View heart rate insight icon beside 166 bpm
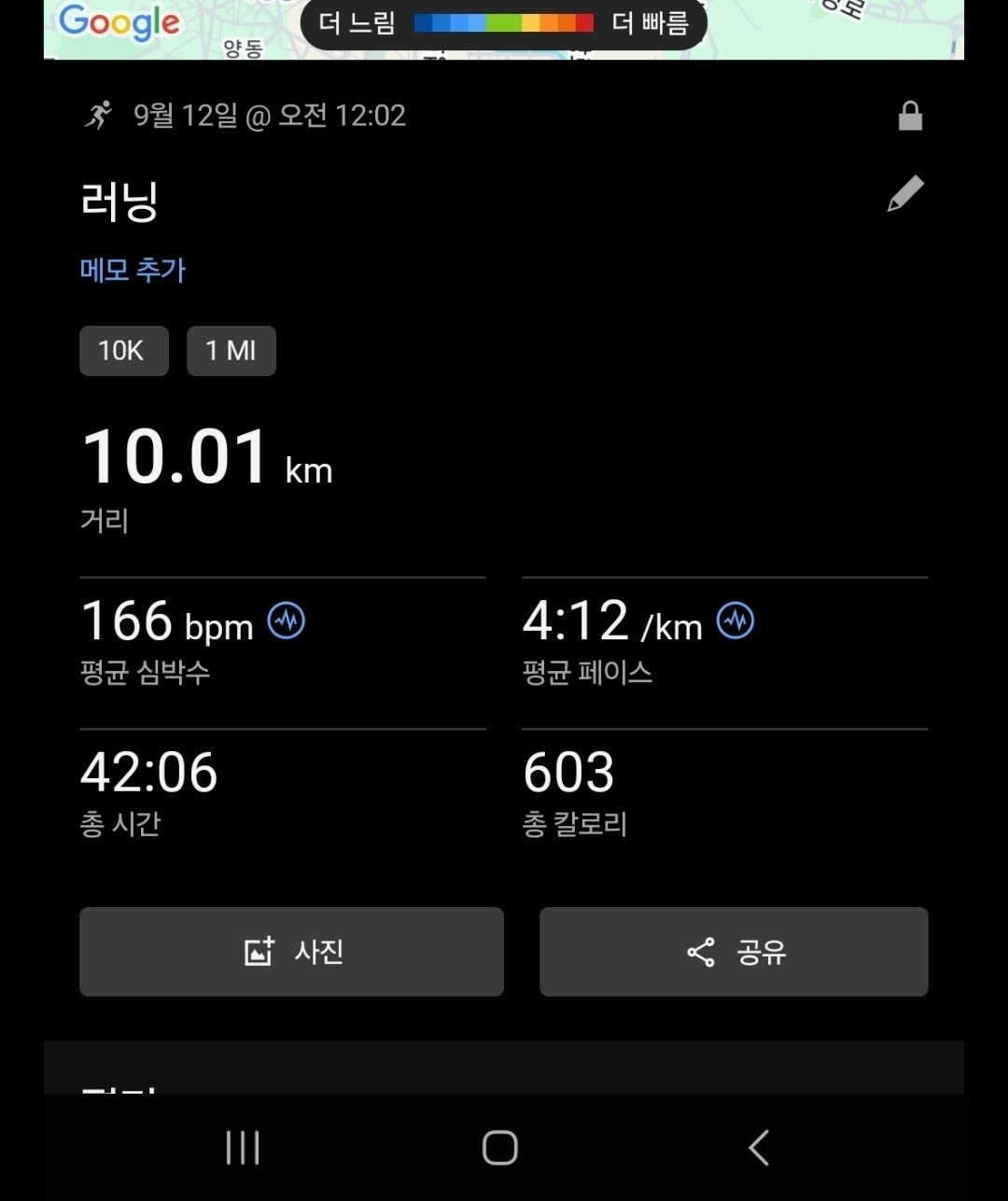Image resolution: width=1008 pixels, height=1201 pixels. tap(287, 621)
